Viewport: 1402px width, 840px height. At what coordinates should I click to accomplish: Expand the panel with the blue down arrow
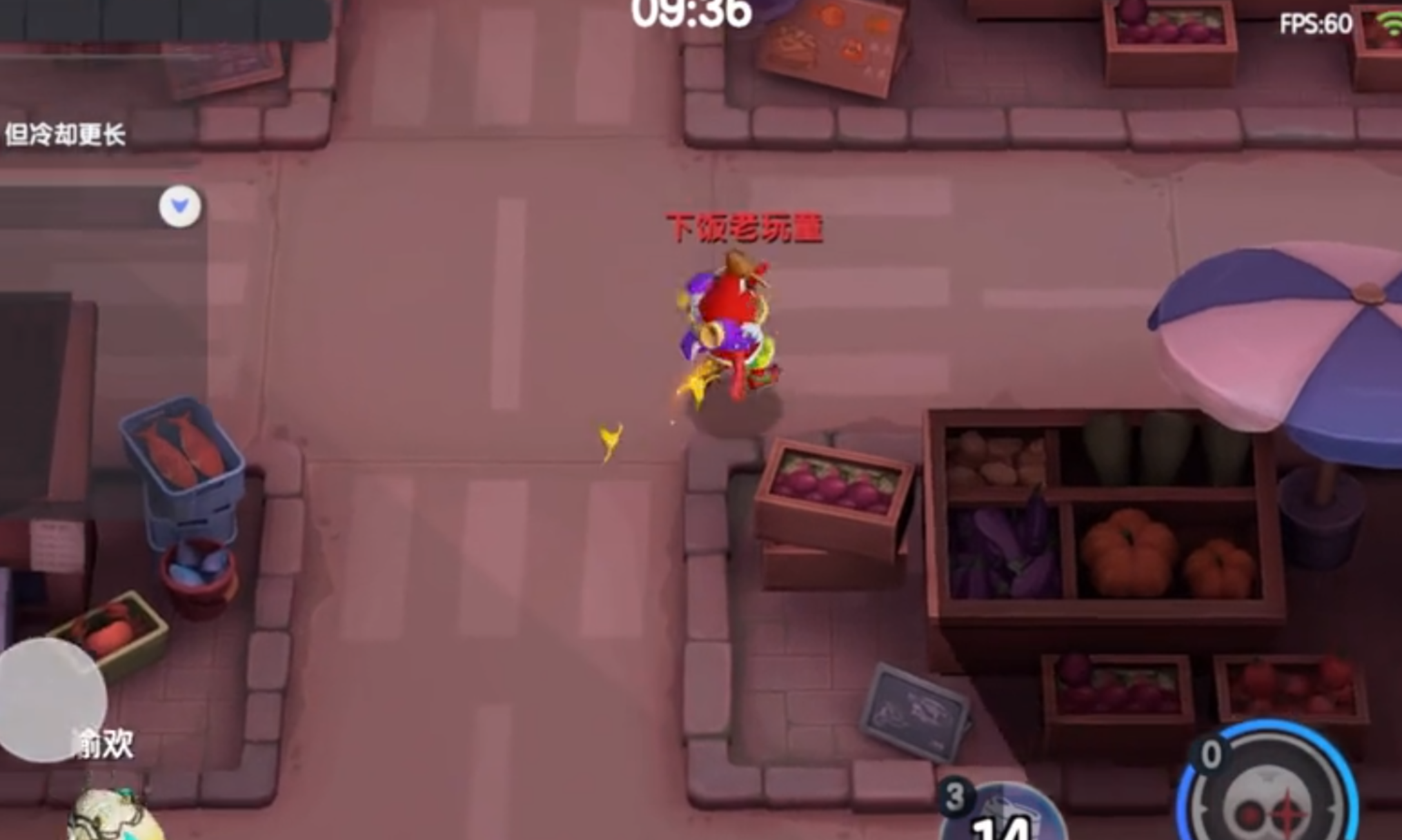[180, 206]
